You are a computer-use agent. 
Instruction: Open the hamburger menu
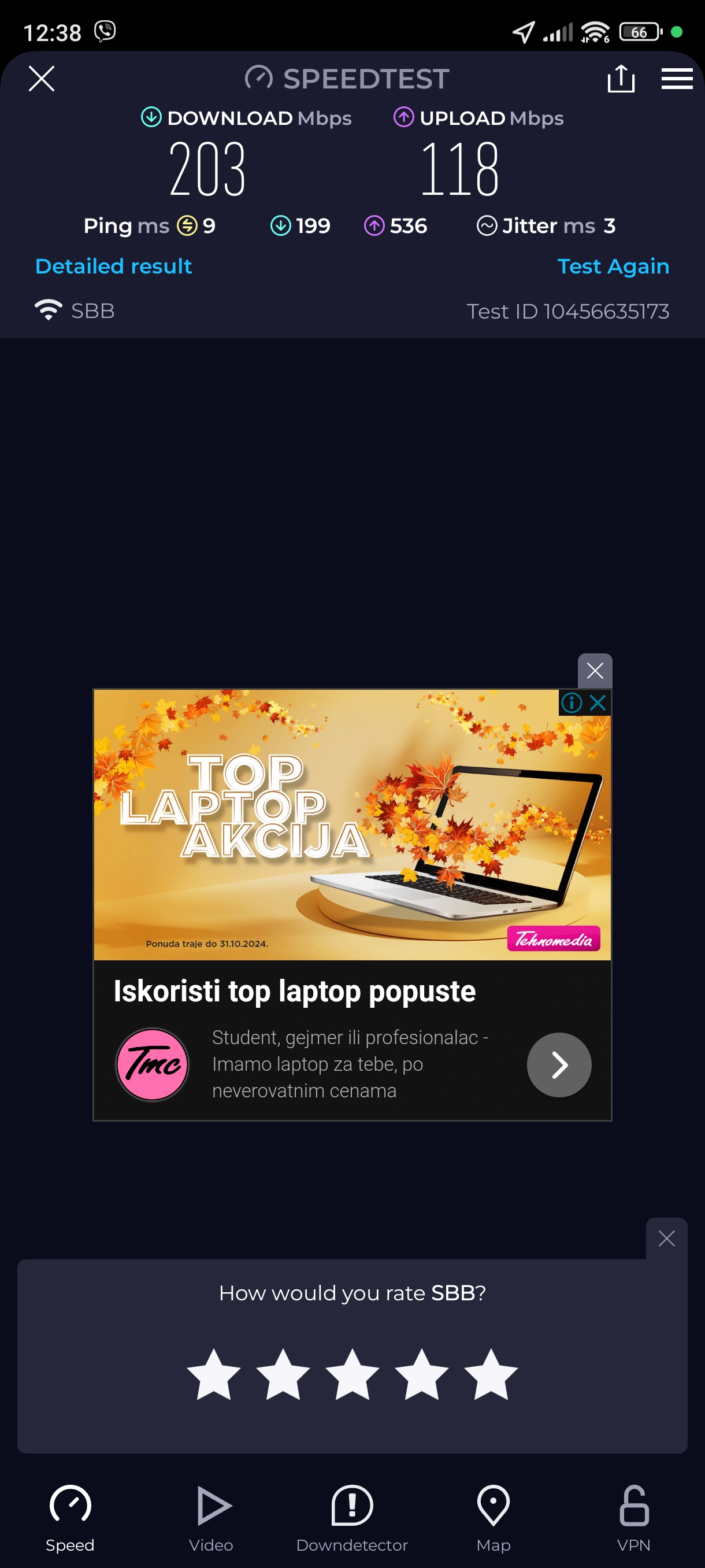(x=677, y=79)
